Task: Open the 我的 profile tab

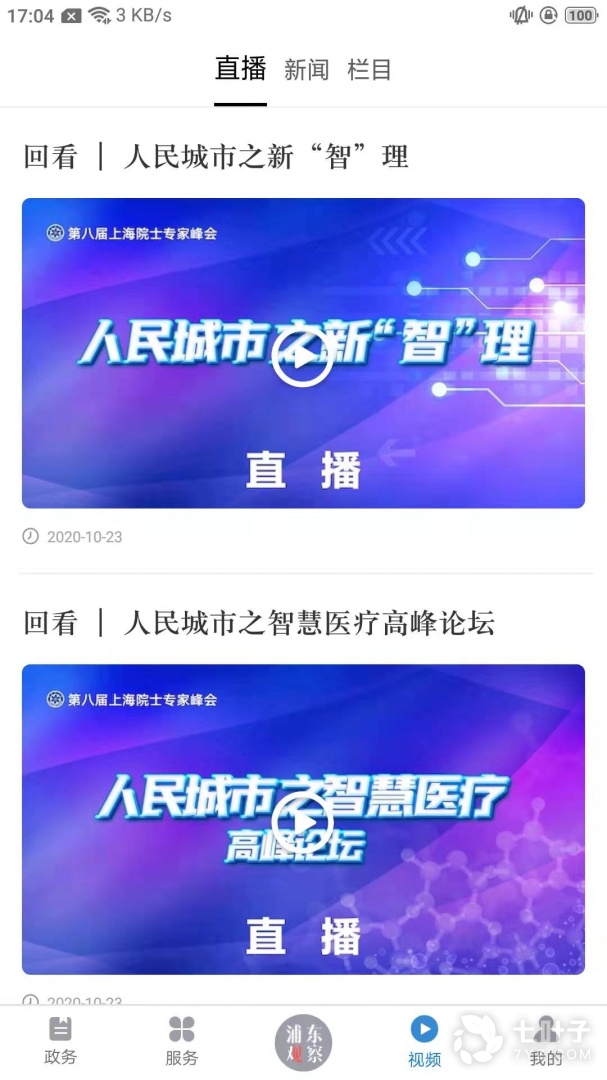Action: pyautogui.click(x=546, y=1041)
